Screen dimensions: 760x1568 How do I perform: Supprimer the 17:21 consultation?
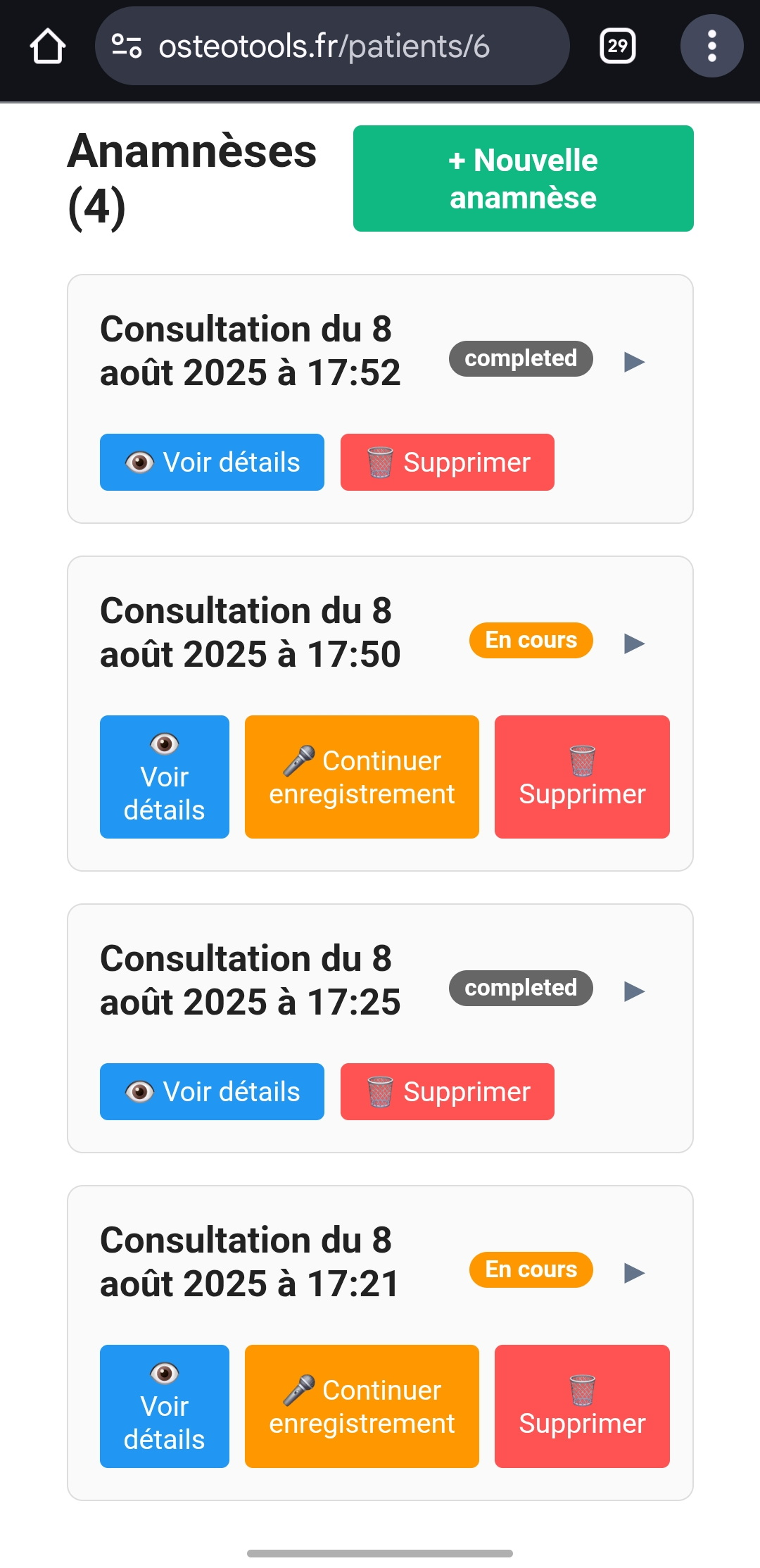tap(581, 1406)
